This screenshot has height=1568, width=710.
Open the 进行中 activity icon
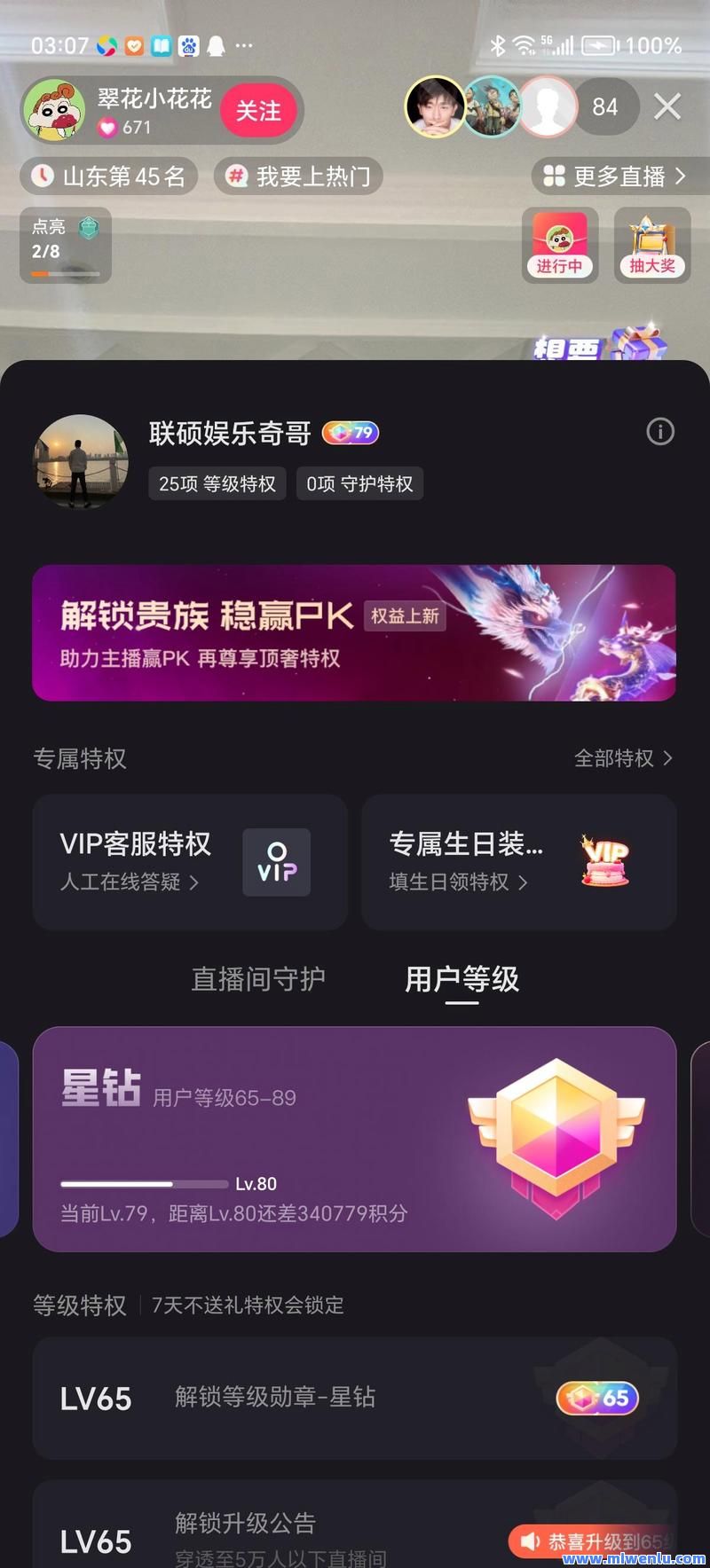pyautogui.click(x=560, y=246)
